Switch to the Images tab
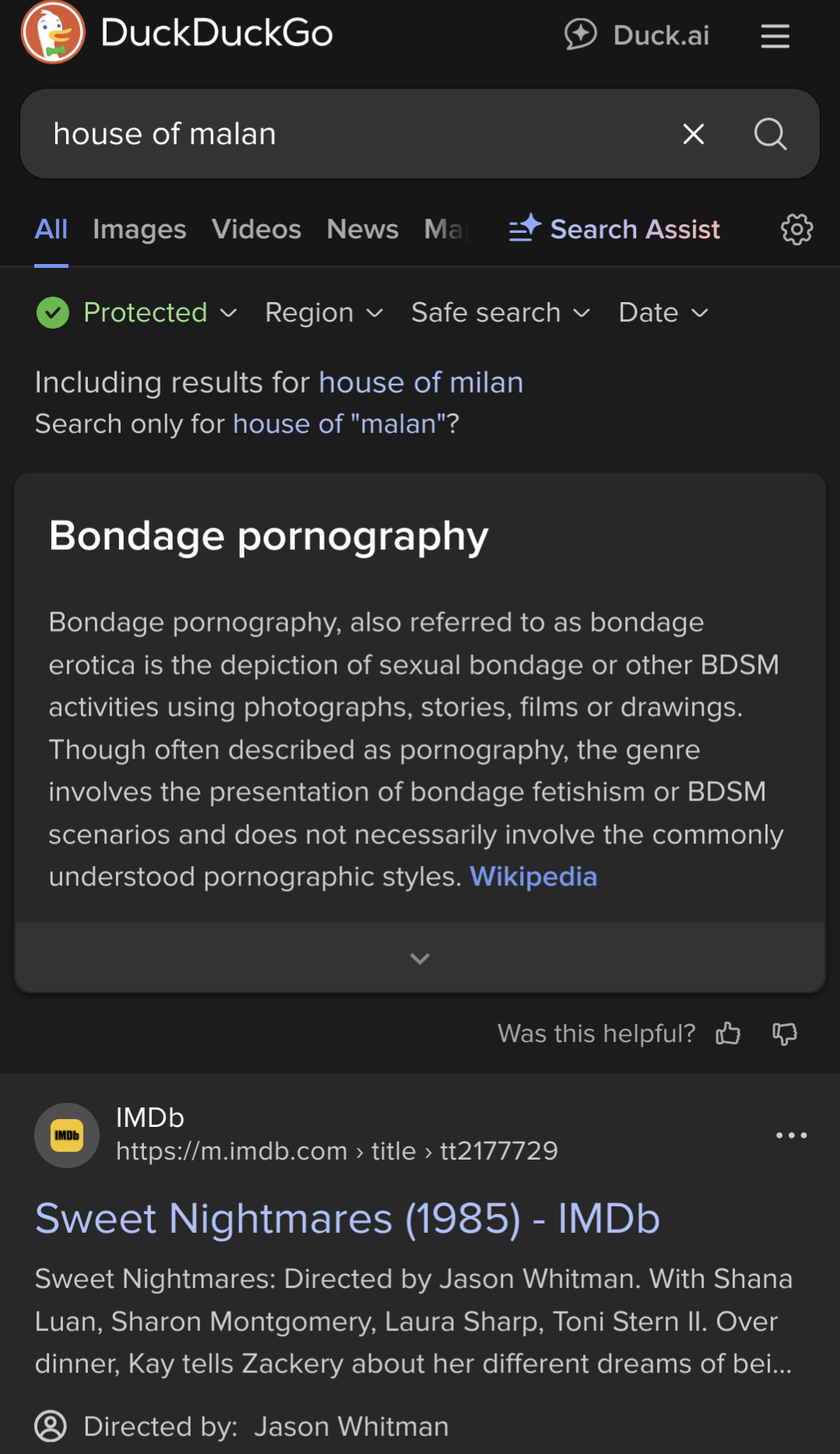This screenshot has width=840, height=1454. pyautogui.click(x=139, y=230)
